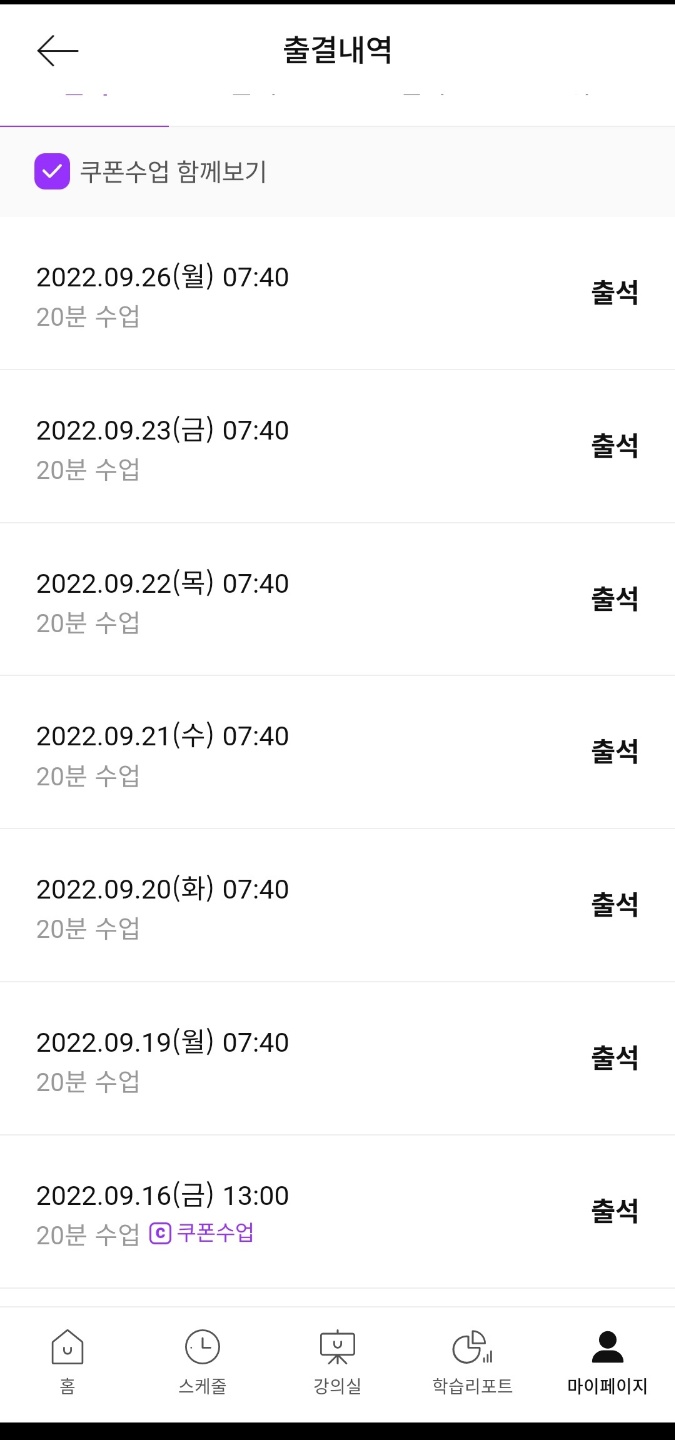Open the 홈 tab

(67, 1362)
